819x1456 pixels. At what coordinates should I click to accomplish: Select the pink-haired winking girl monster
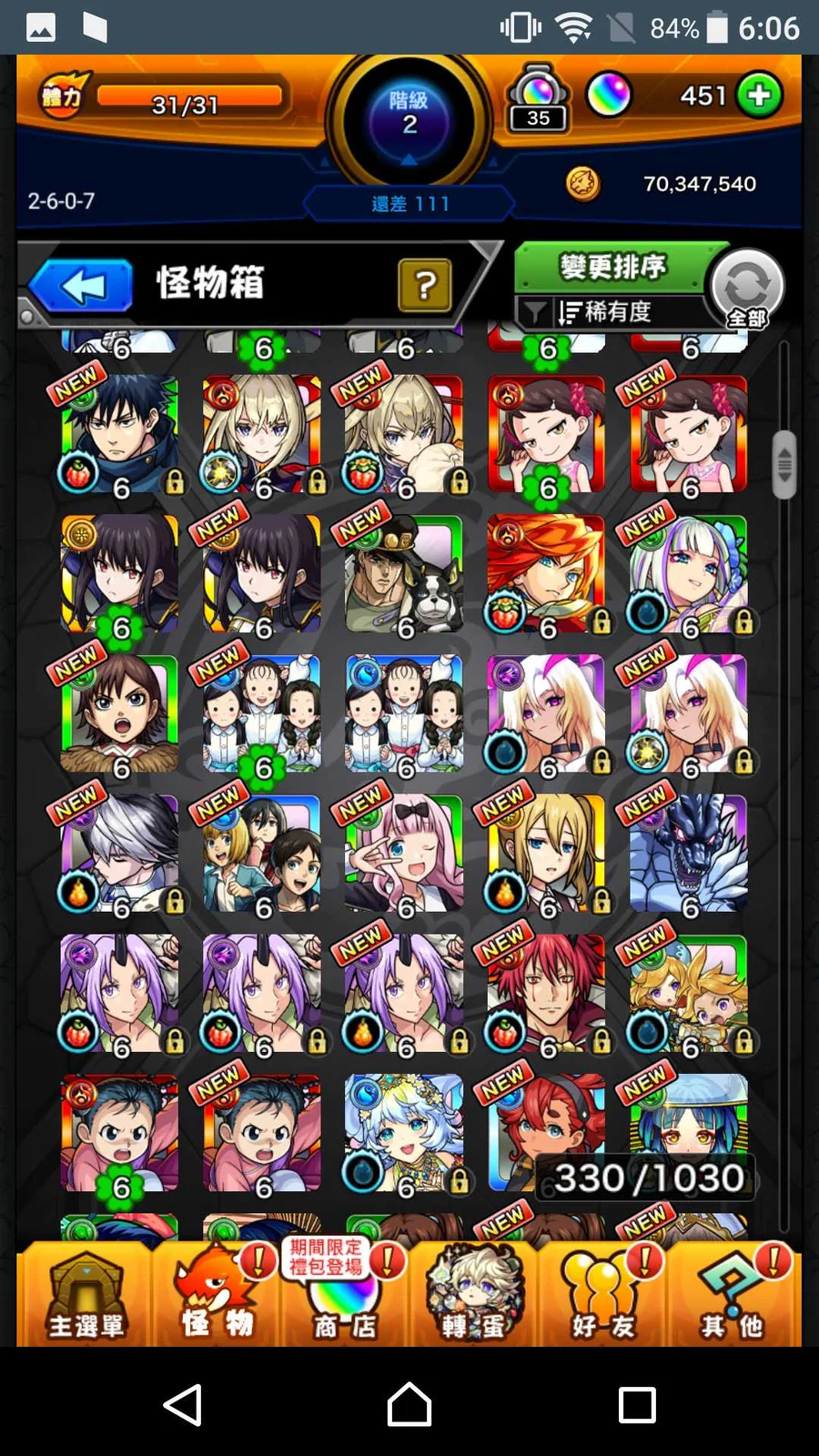(x=404, y=854)
